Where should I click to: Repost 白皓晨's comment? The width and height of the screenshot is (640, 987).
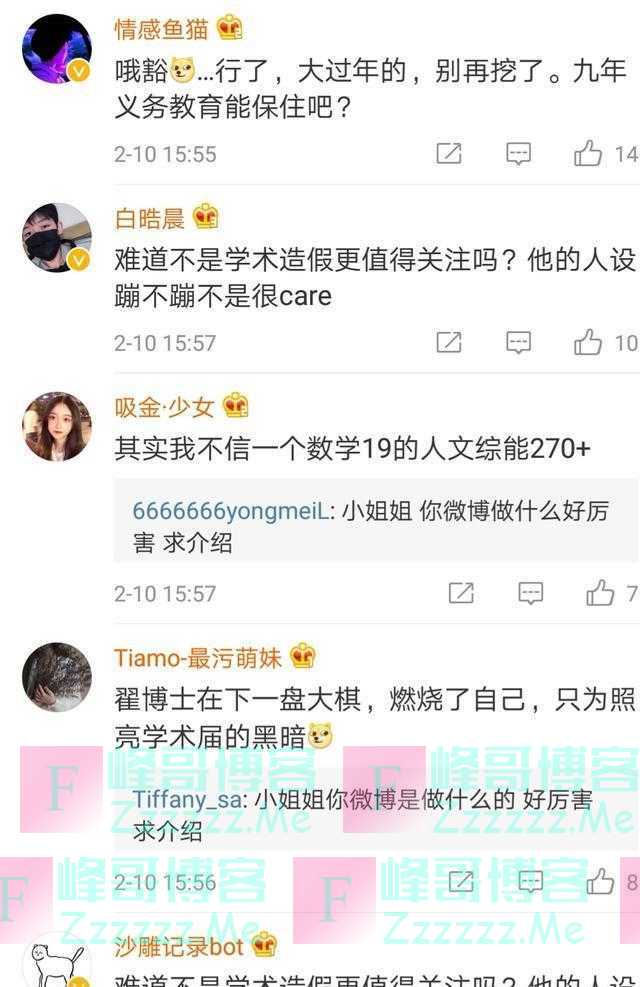449,342
